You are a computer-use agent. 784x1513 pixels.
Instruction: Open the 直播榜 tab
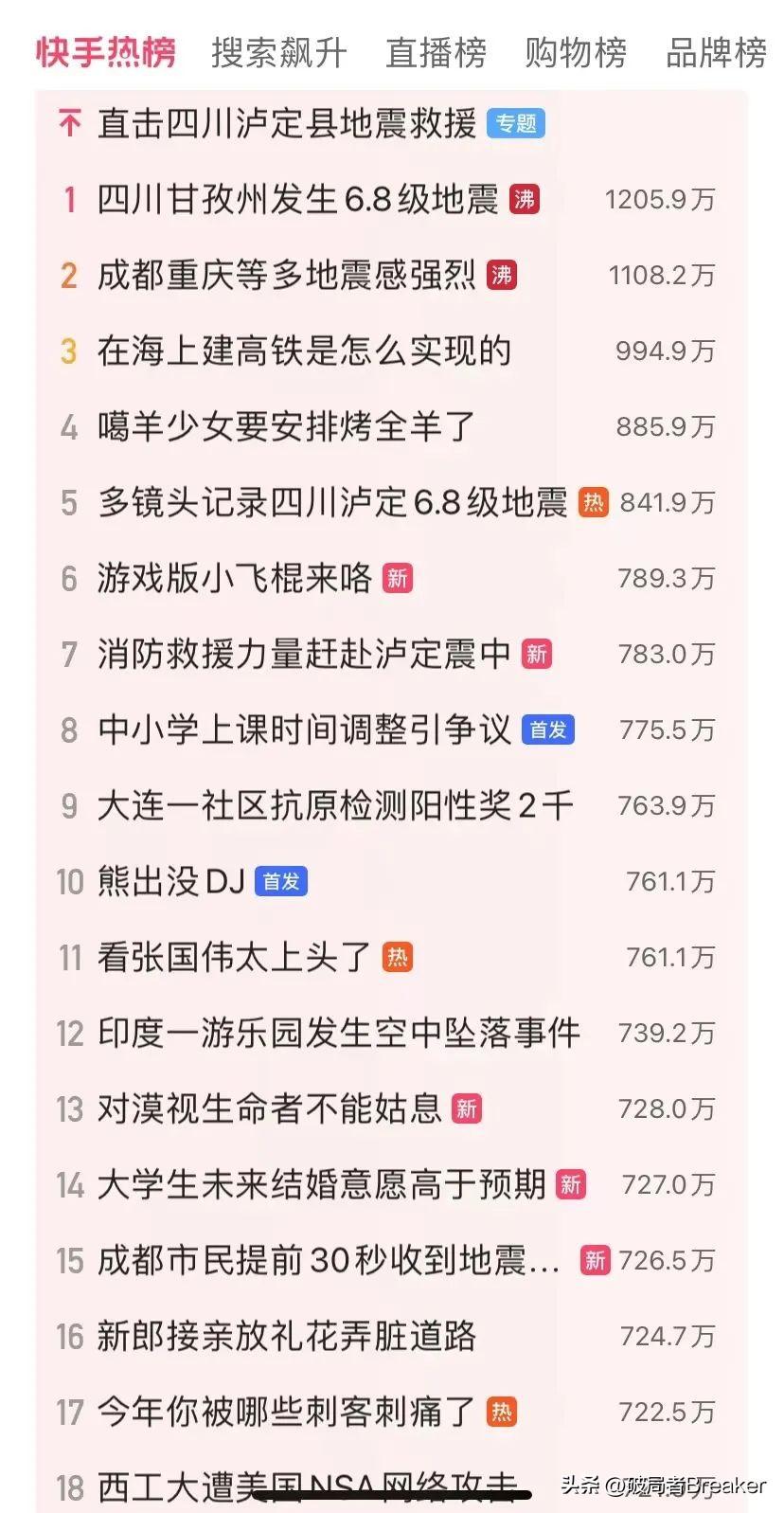tap(437, 54)
